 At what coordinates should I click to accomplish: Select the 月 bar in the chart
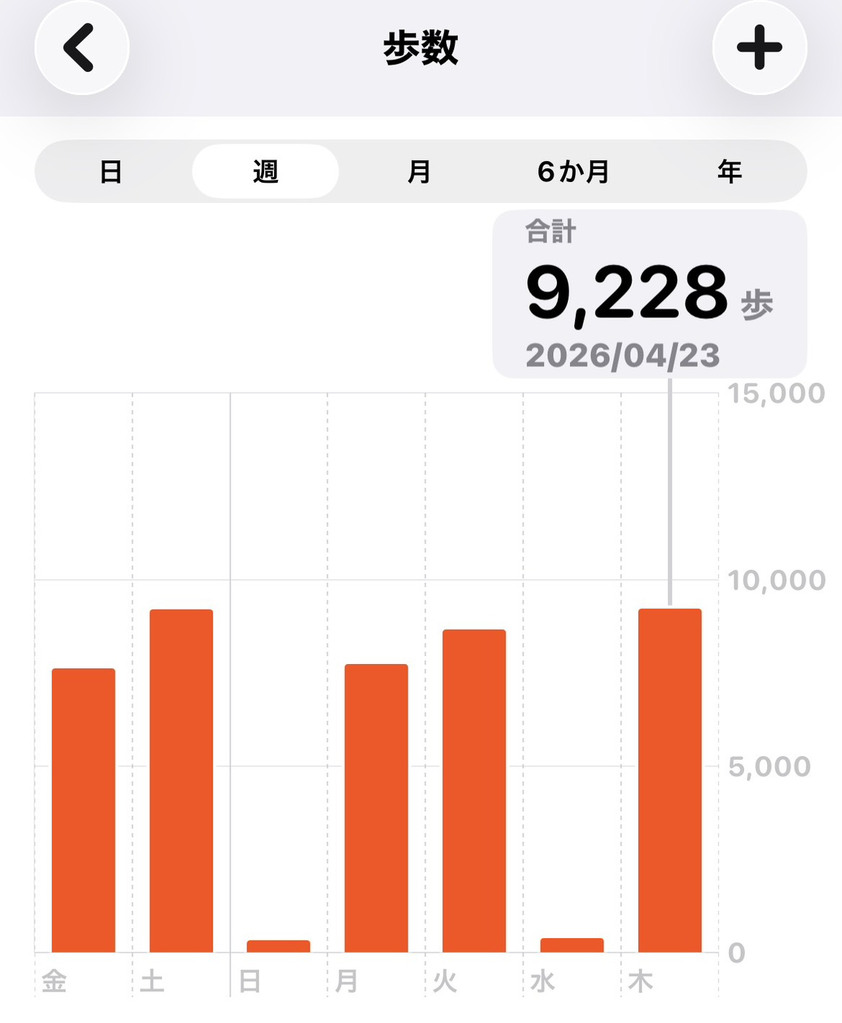point(376,808)
